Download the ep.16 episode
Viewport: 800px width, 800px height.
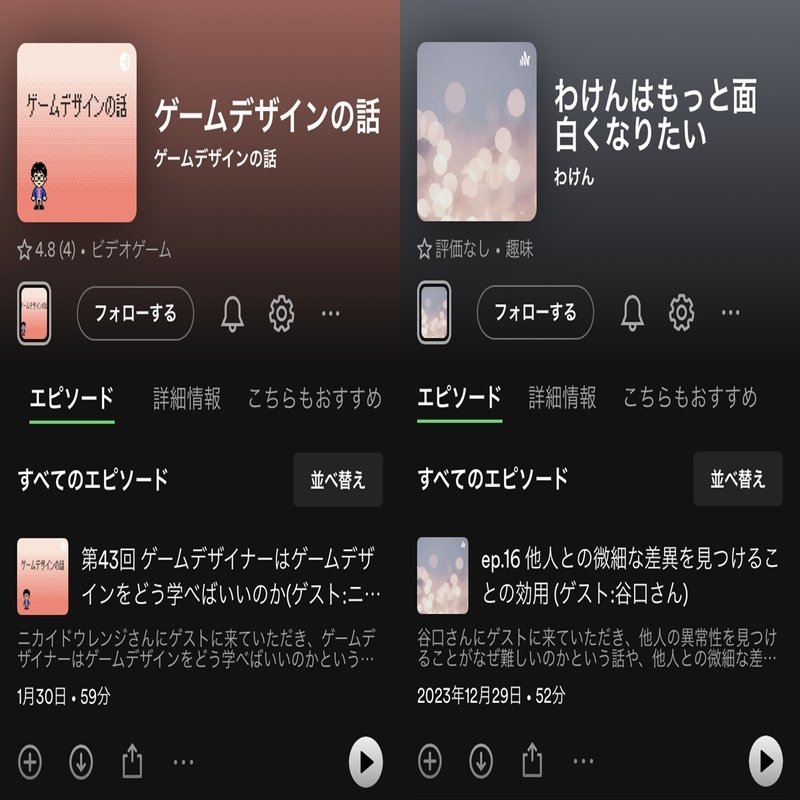pos(481,763)
